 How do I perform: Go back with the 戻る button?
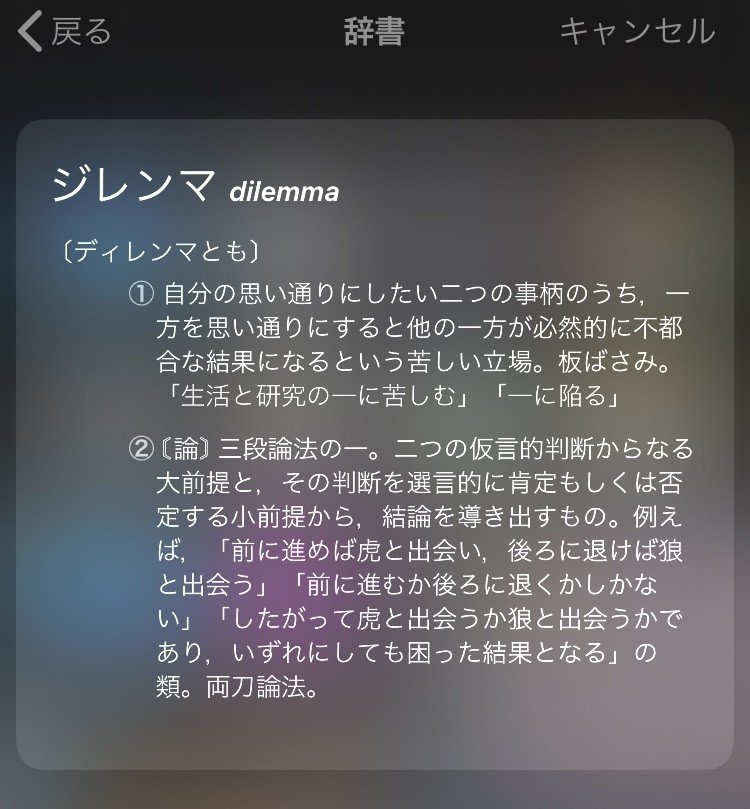pyautogui.click(x=66, y=32)
